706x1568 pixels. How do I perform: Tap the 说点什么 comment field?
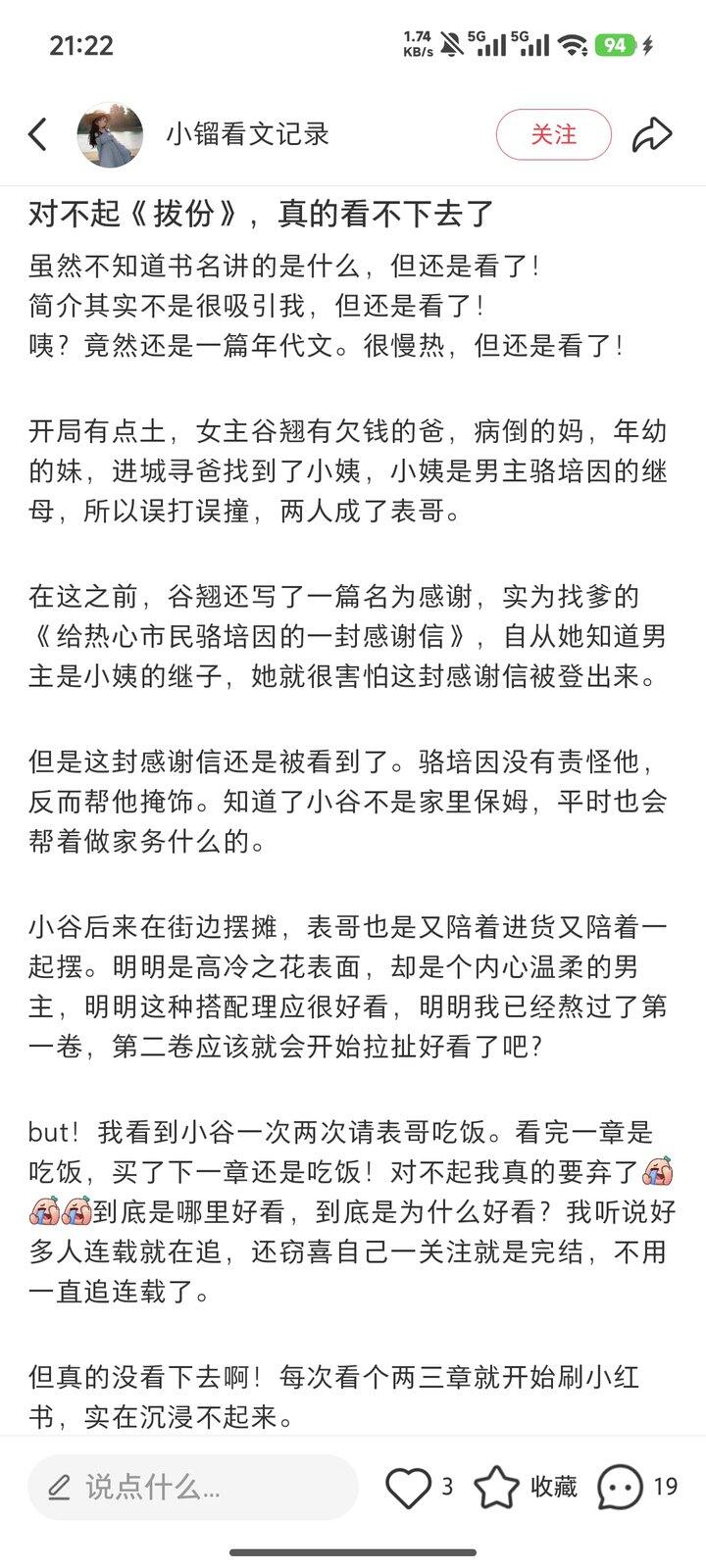pos(193,1487)
